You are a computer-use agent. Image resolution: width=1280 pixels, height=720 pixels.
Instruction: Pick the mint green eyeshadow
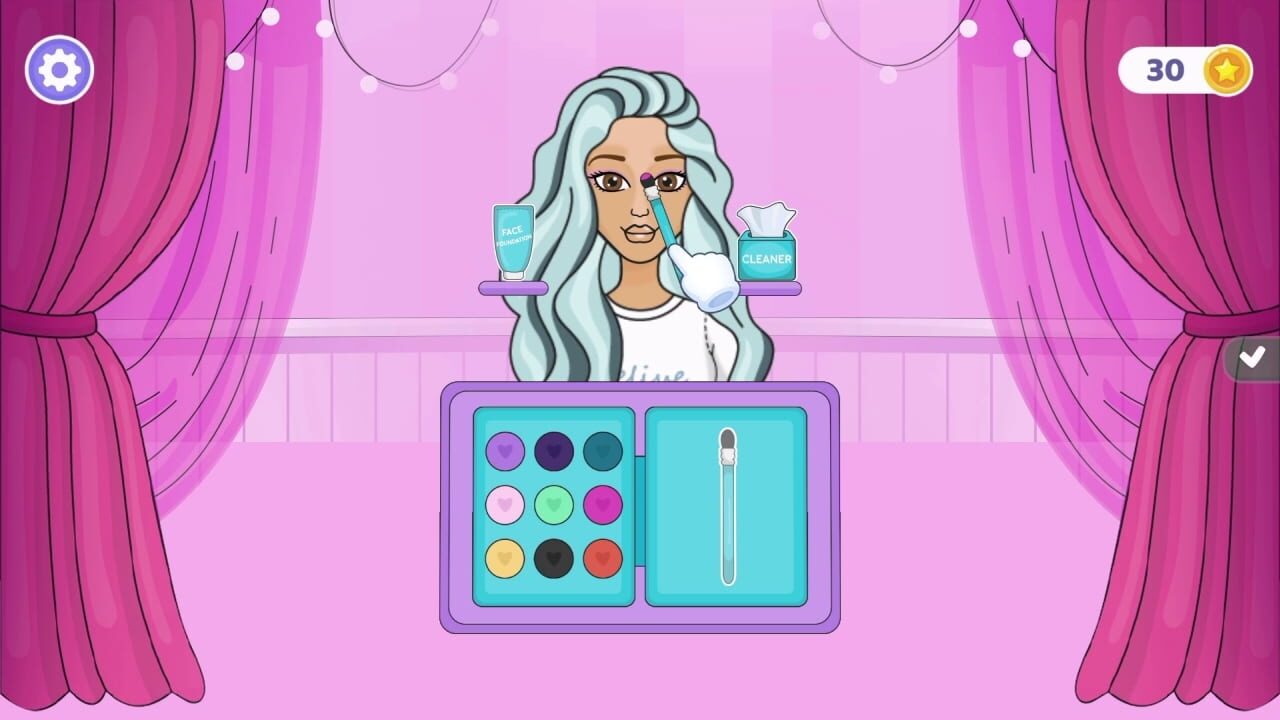[554, 505]
